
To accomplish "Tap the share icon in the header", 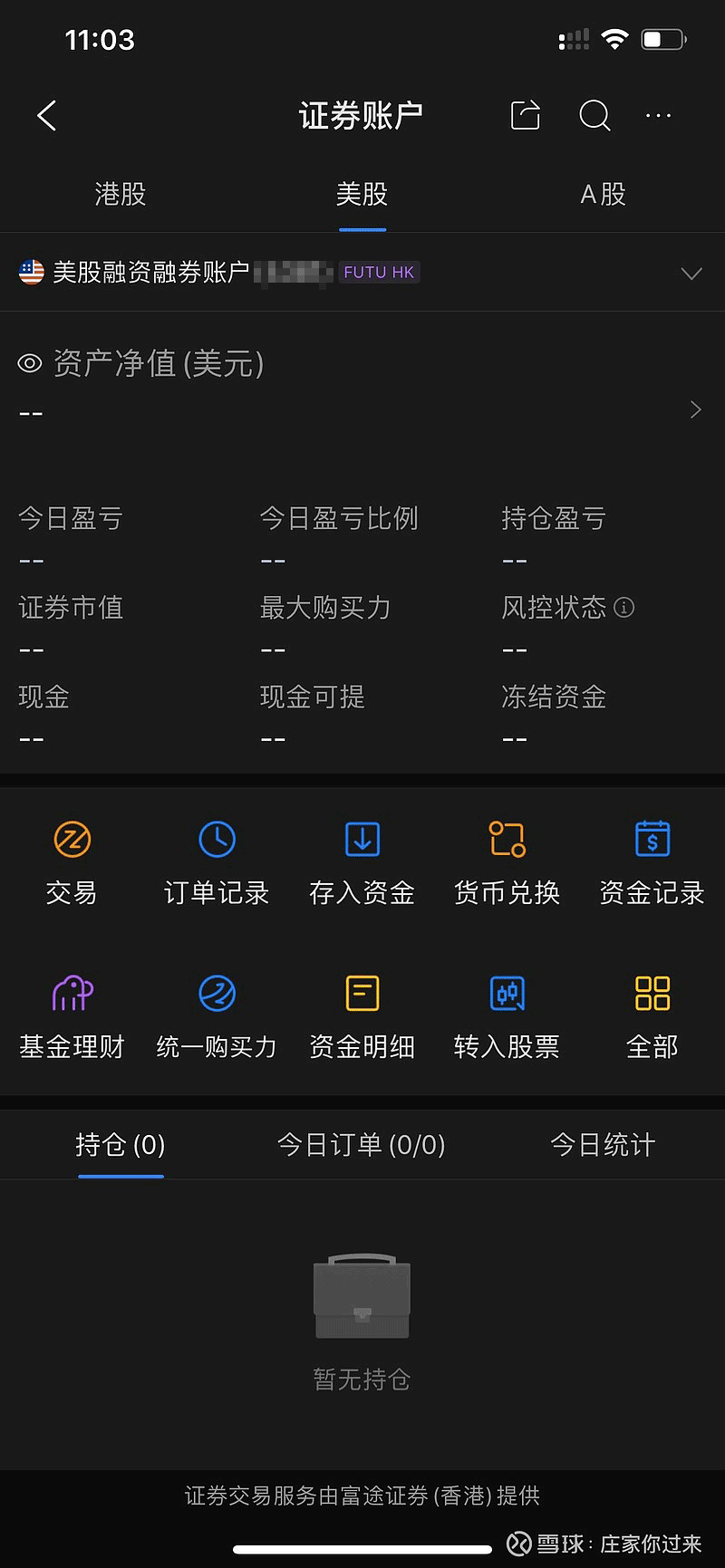I will click(524, 116).
